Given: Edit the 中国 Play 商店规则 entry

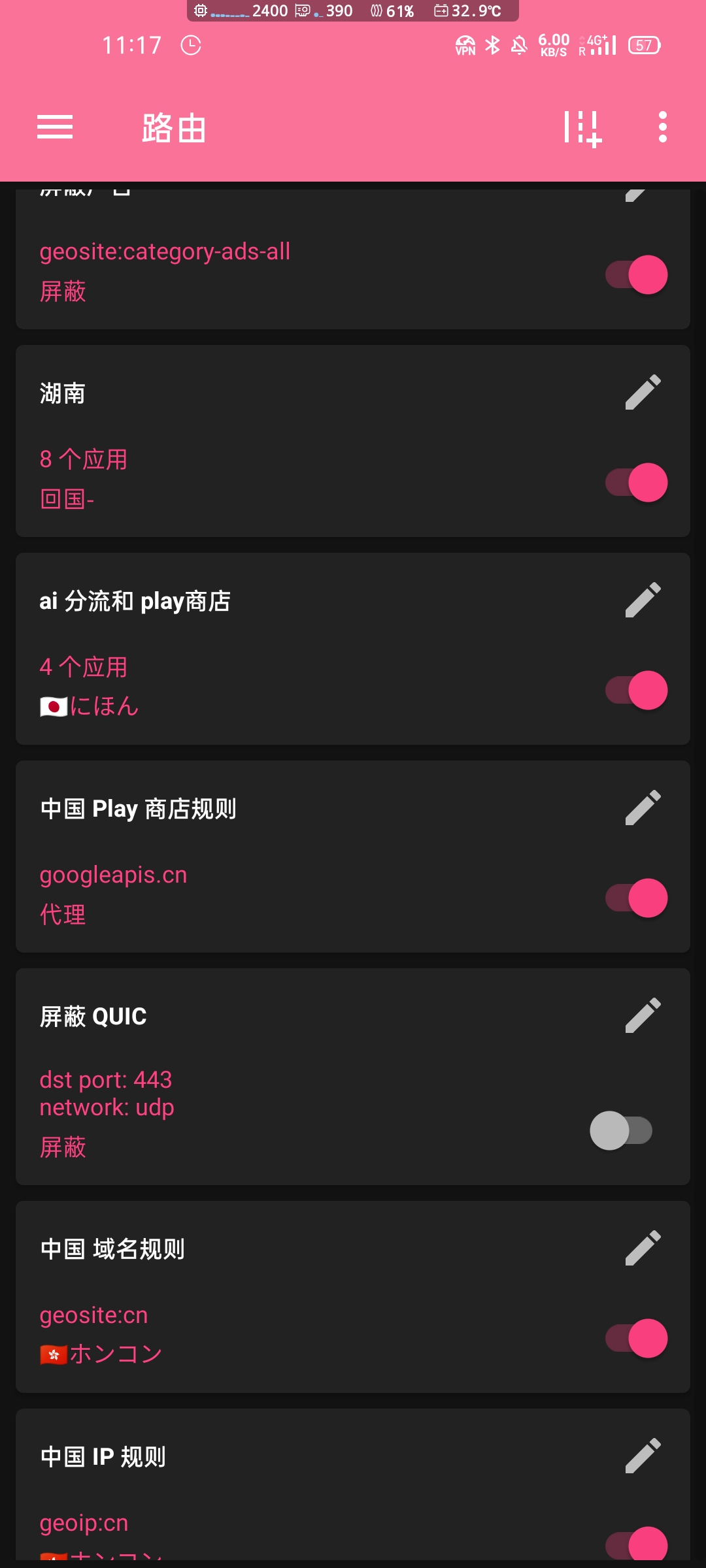Looking at the screenshot, I should (643, 808).
